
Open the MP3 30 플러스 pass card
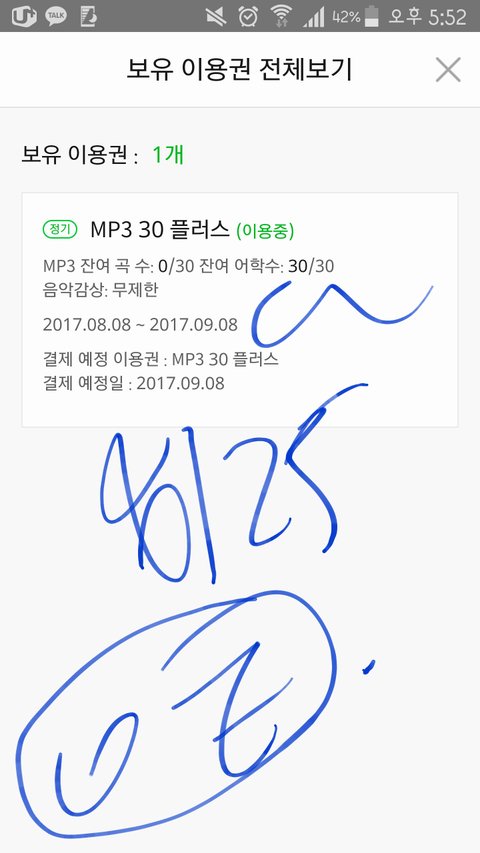239,310
